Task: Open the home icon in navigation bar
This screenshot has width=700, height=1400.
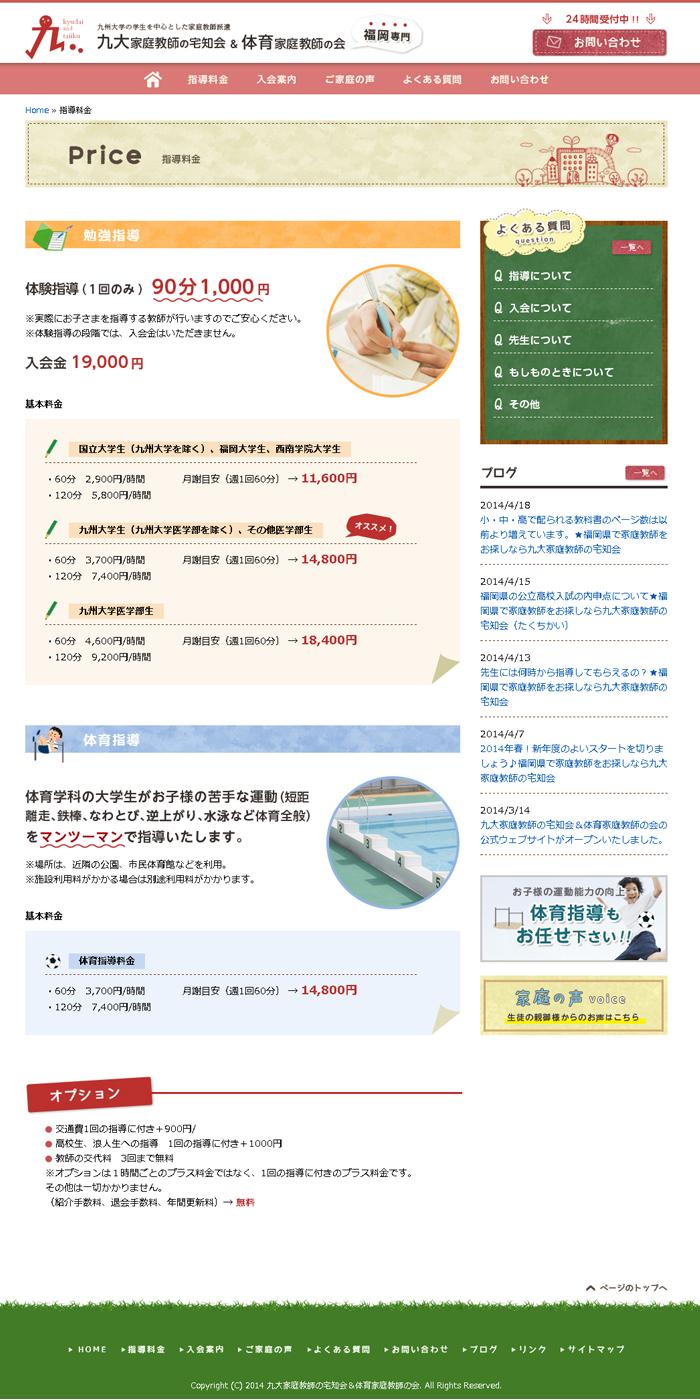Action: point(153,79)
